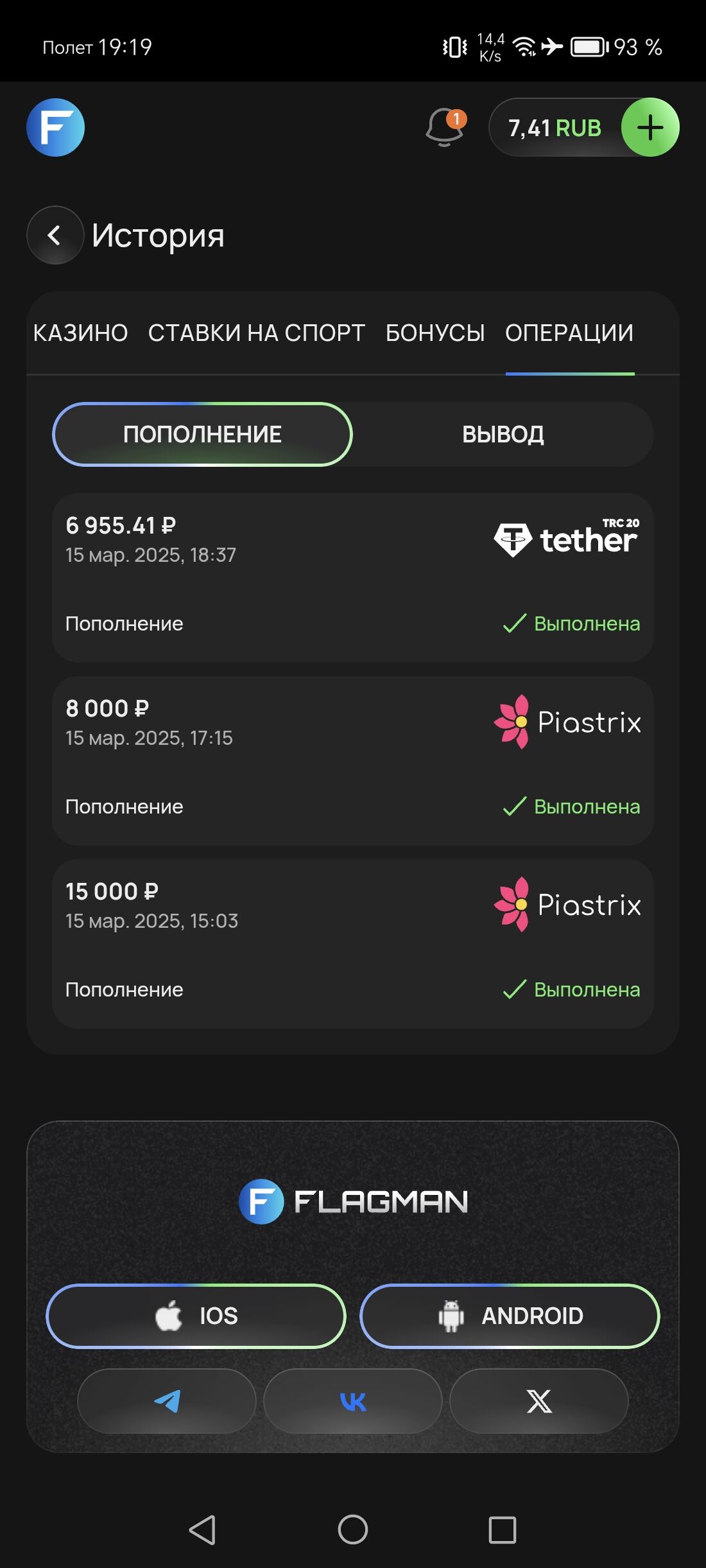Open the Flagman logo in the header

click(56, 127)
